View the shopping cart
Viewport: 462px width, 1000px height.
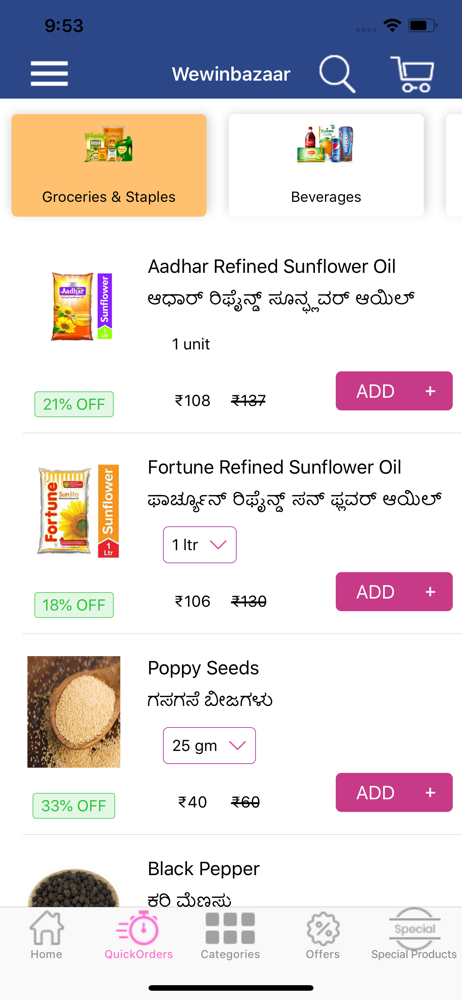[412, 75]
